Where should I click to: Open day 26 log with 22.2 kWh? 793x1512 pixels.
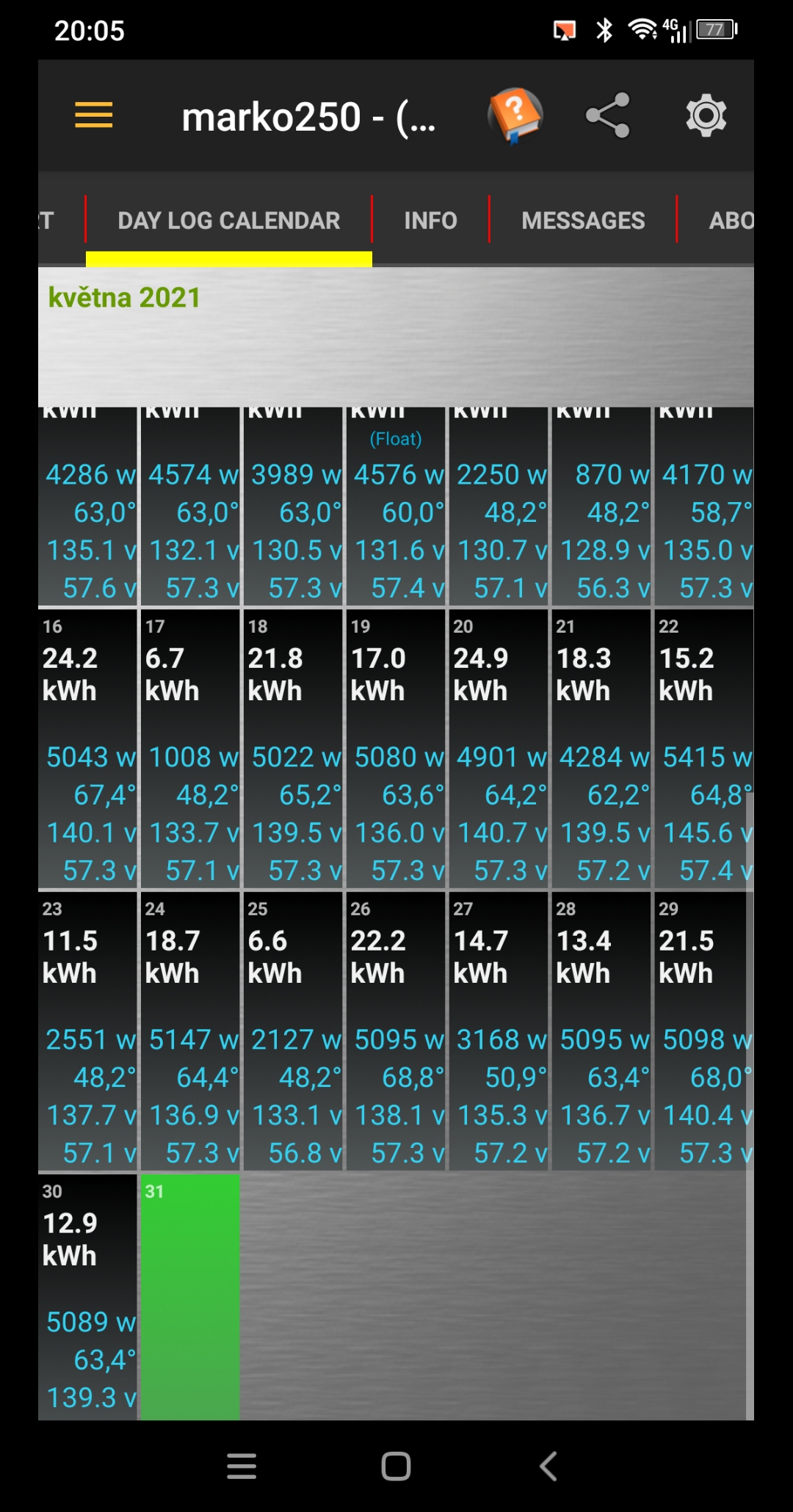pyautogui.click(x=396, y=1031)
